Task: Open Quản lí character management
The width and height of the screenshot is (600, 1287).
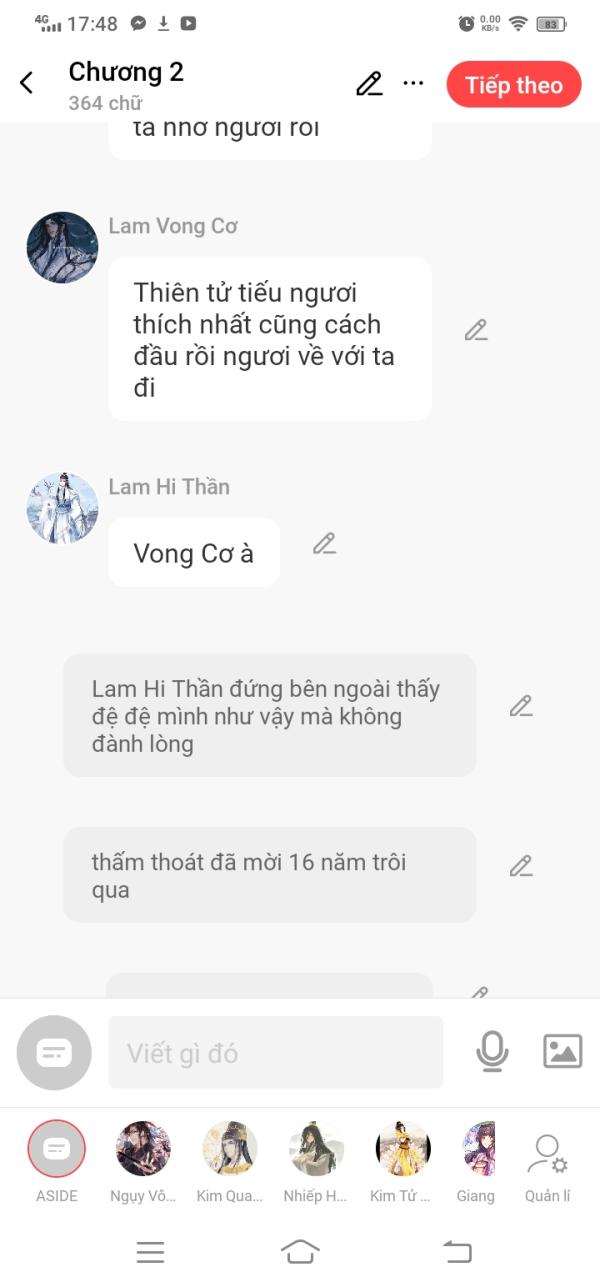Action: (548, 1155)
